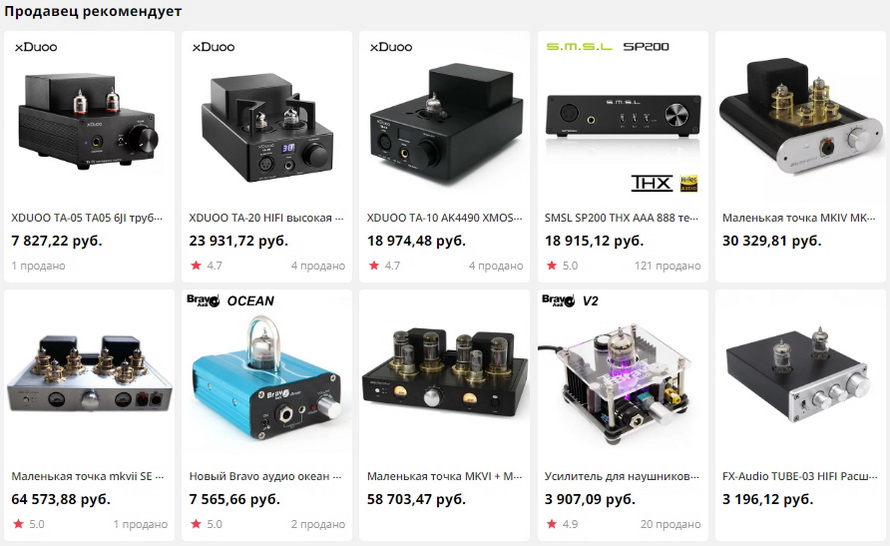Open the Маленькая точка MKVI+ product card
The width and height of the screenshot is (890, 546).
coord(444,380)
